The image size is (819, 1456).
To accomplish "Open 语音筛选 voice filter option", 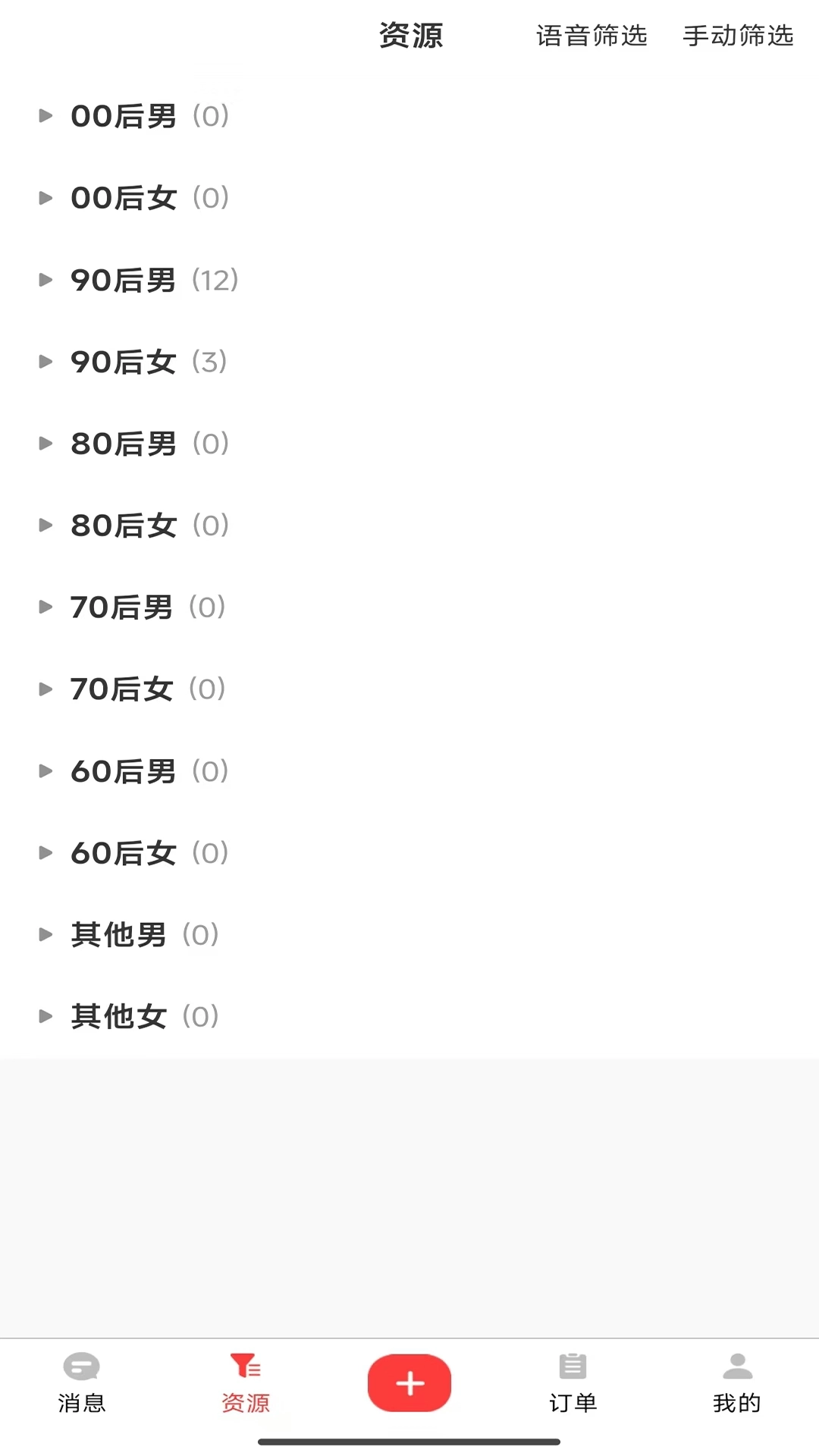I will [x=592, y=36].
